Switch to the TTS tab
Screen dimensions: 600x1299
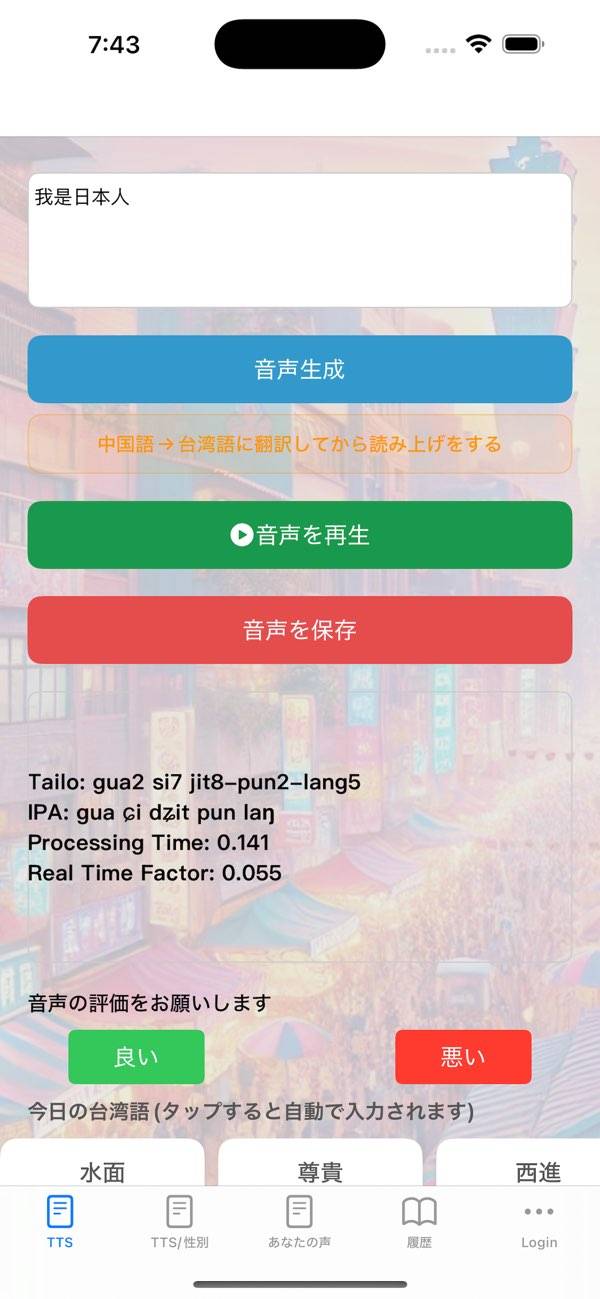click(60, 1221)
